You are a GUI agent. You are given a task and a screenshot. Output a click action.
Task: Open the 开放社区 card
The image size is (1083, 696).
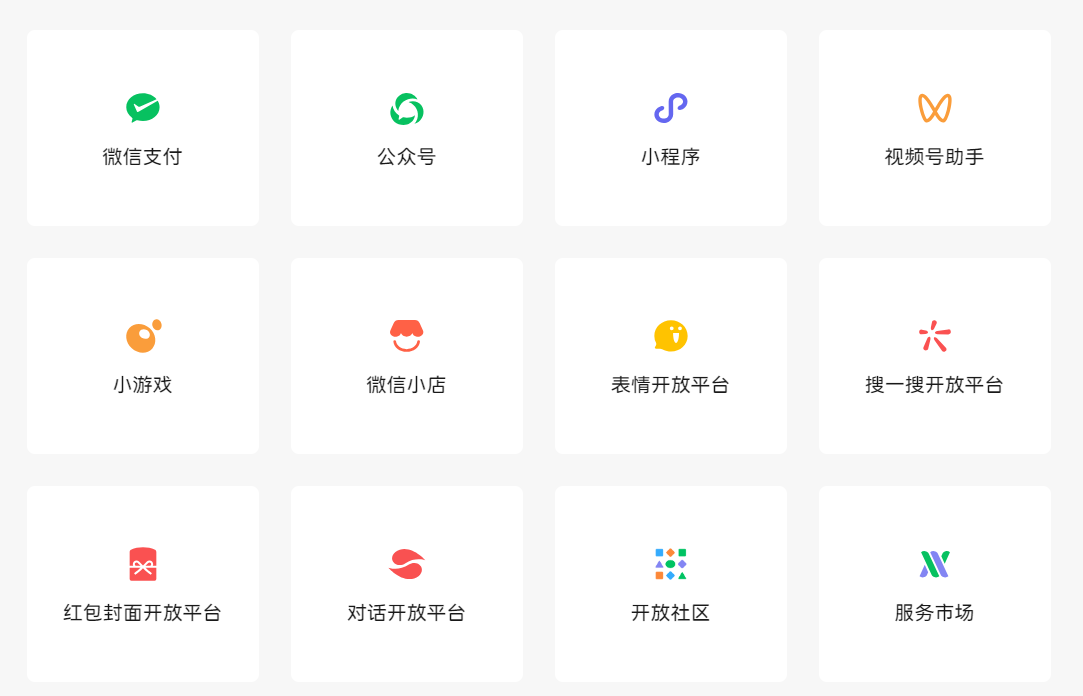(671, 584)
